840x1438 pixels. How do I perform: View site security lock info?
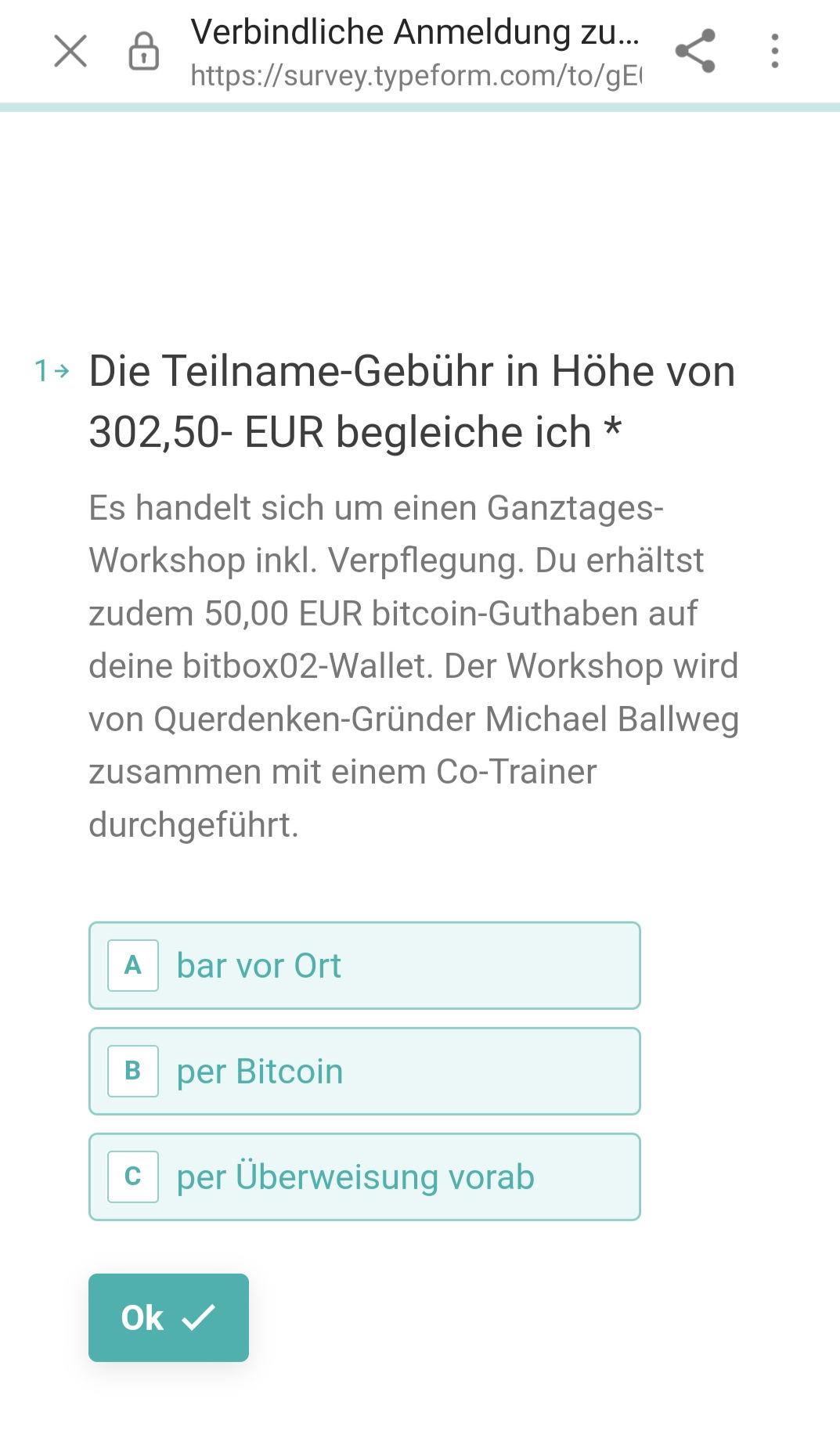[x=143, y=52]
